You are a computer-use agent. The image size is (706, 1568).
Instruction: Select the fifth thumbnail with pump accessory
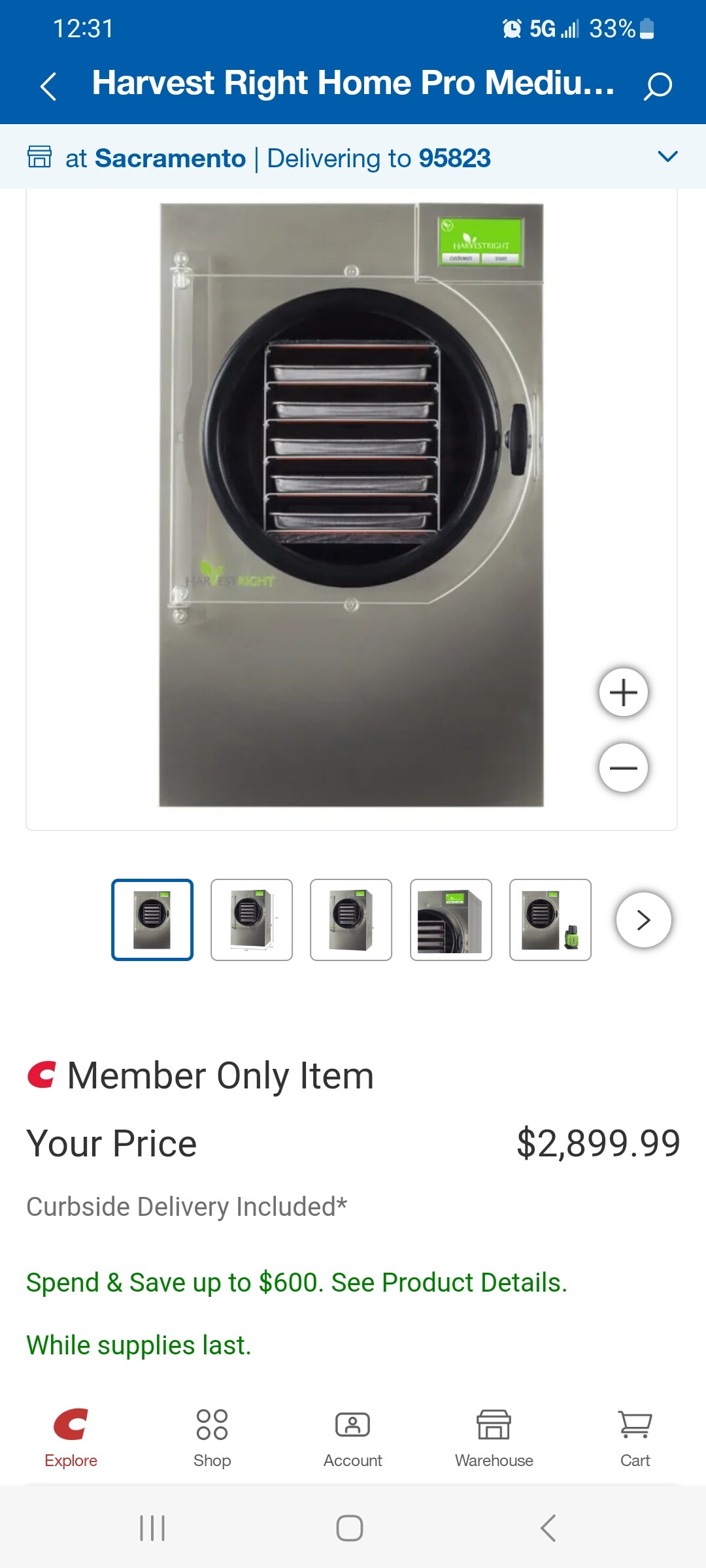550,920
